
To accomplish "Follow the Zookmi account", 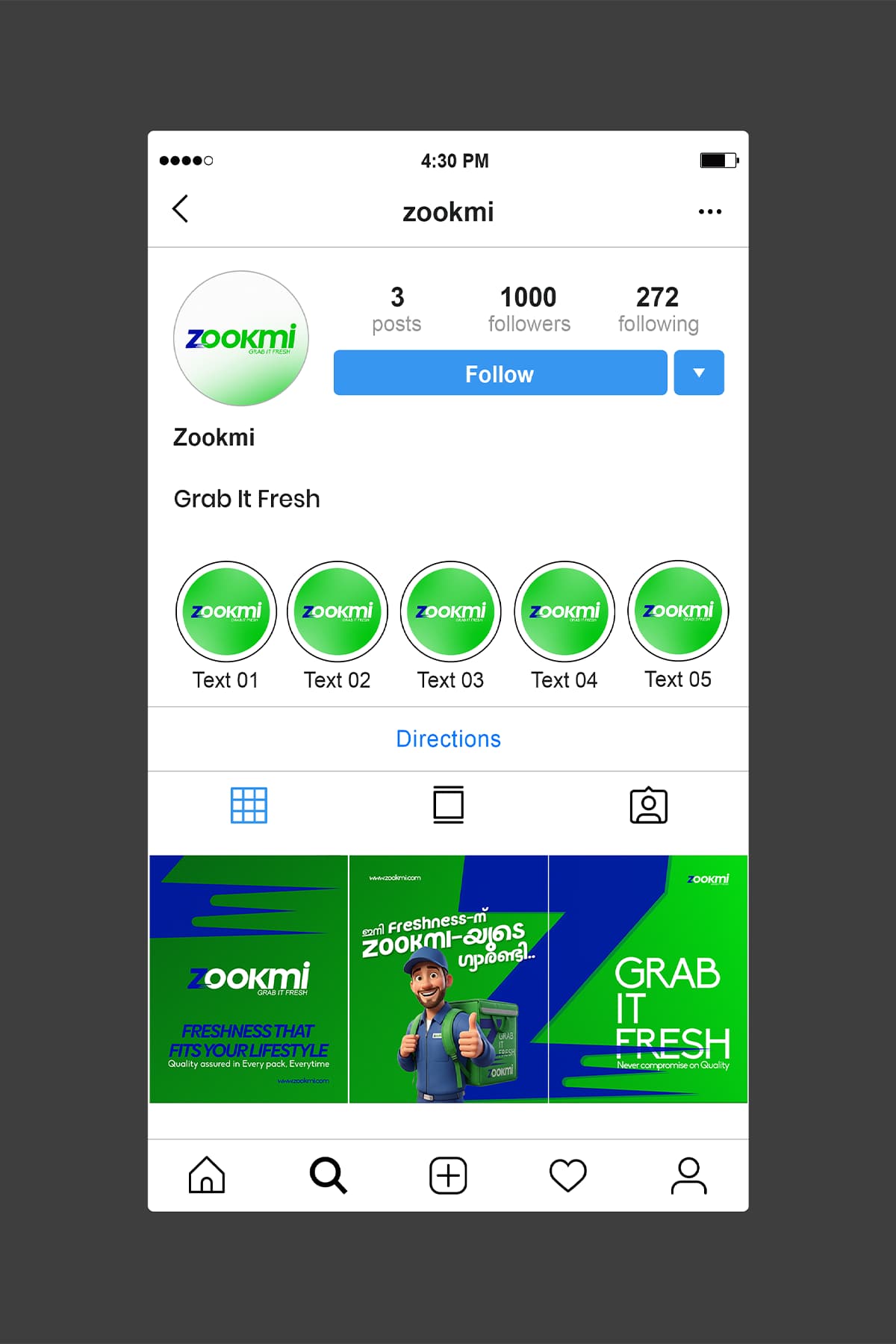I will click(500, 373).
